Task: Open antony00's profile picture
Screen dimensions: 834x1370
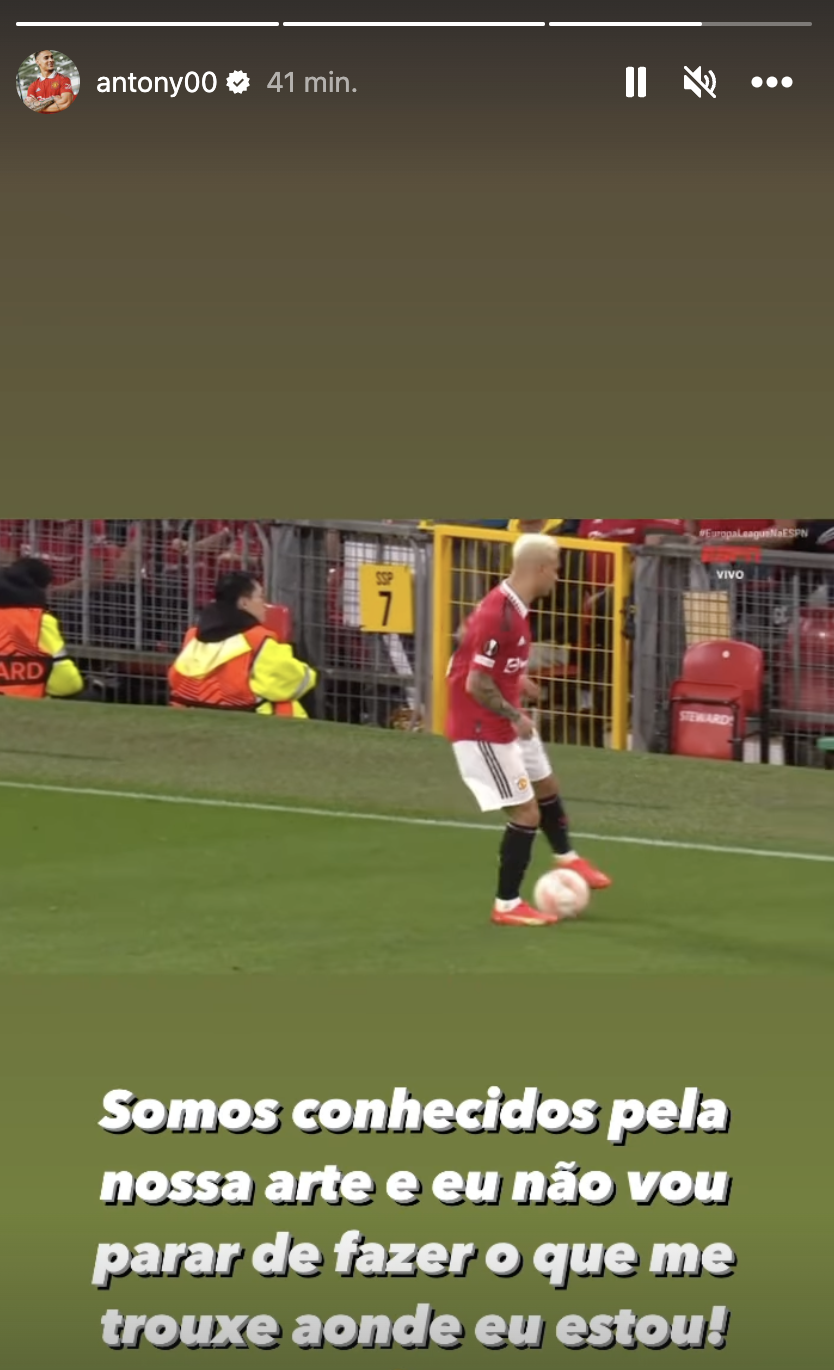Action: coord(47,82)
